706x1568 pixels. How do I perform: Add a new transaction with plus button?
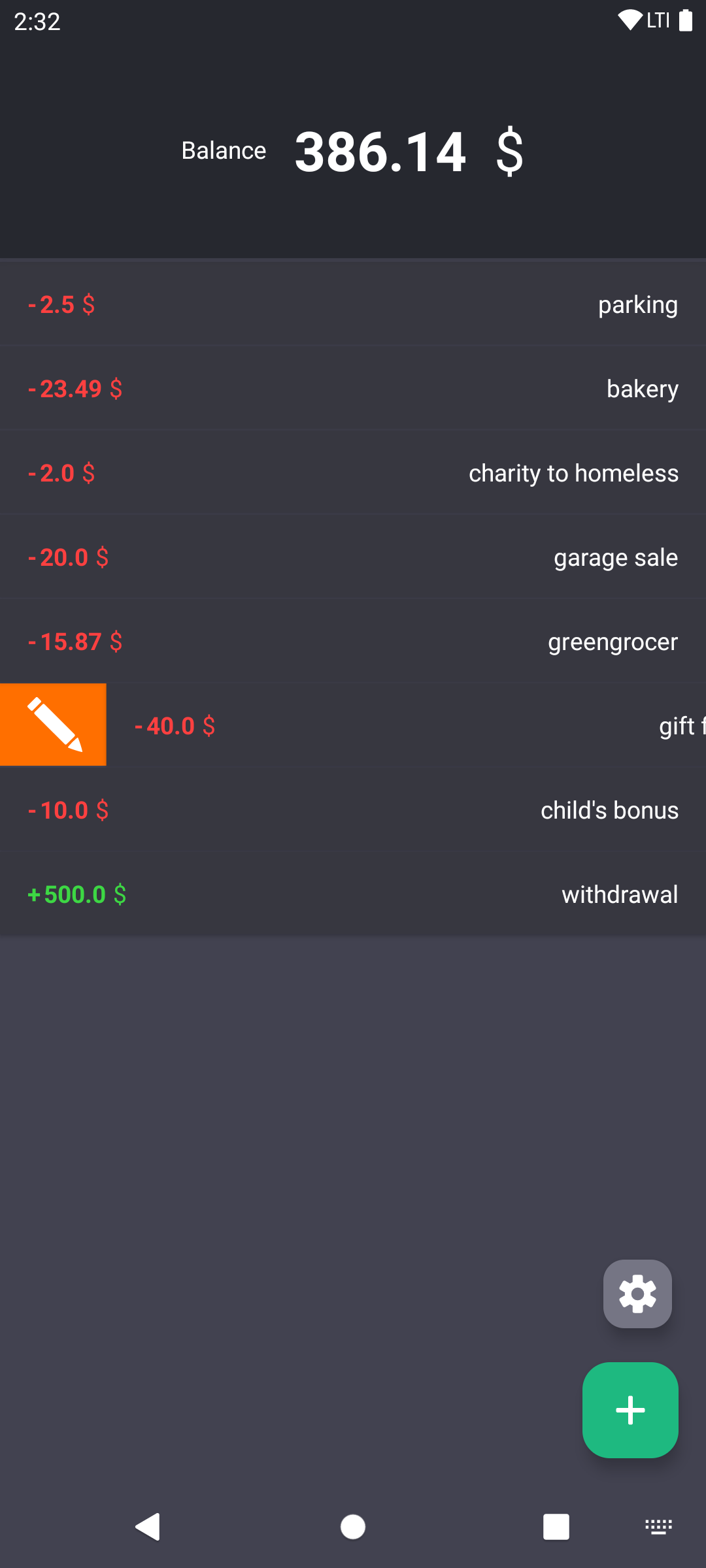[x=630, y=1410]
